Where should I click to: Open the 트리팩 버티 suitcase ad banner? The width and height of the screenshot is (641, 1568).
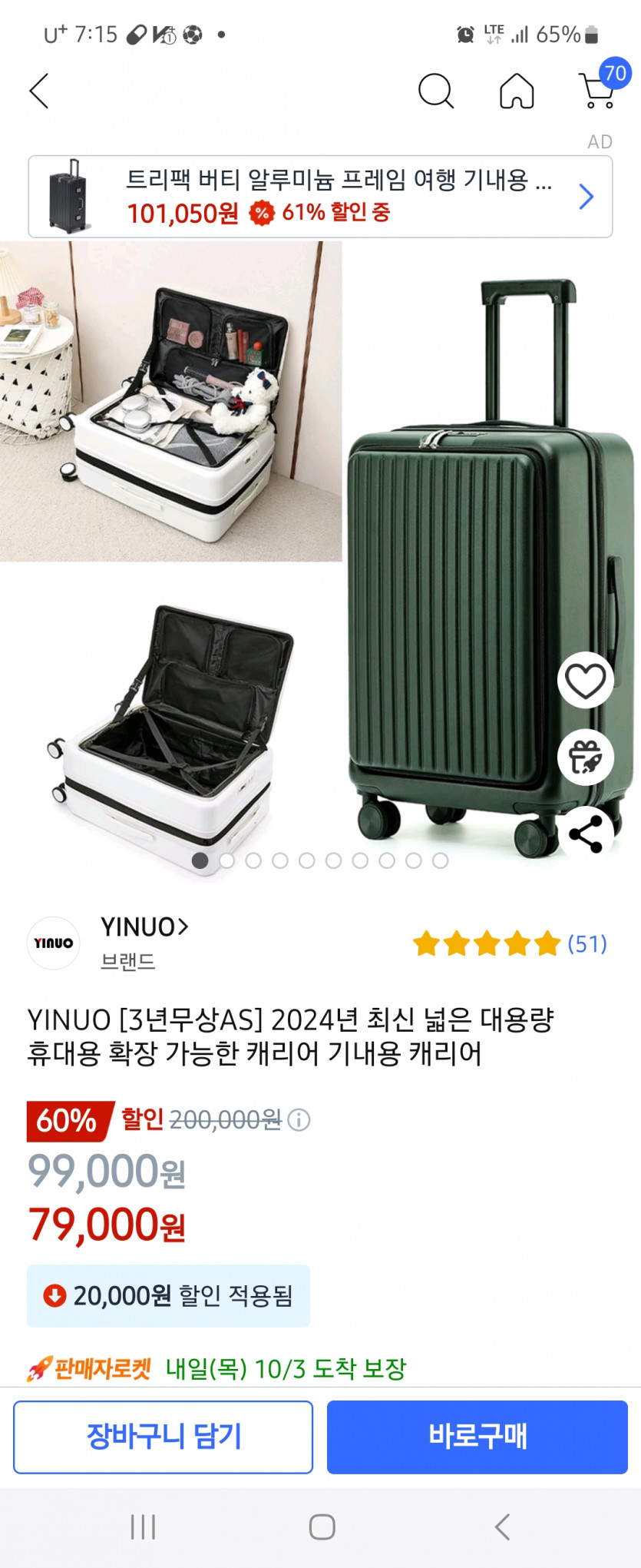click(x=320, y=197)
